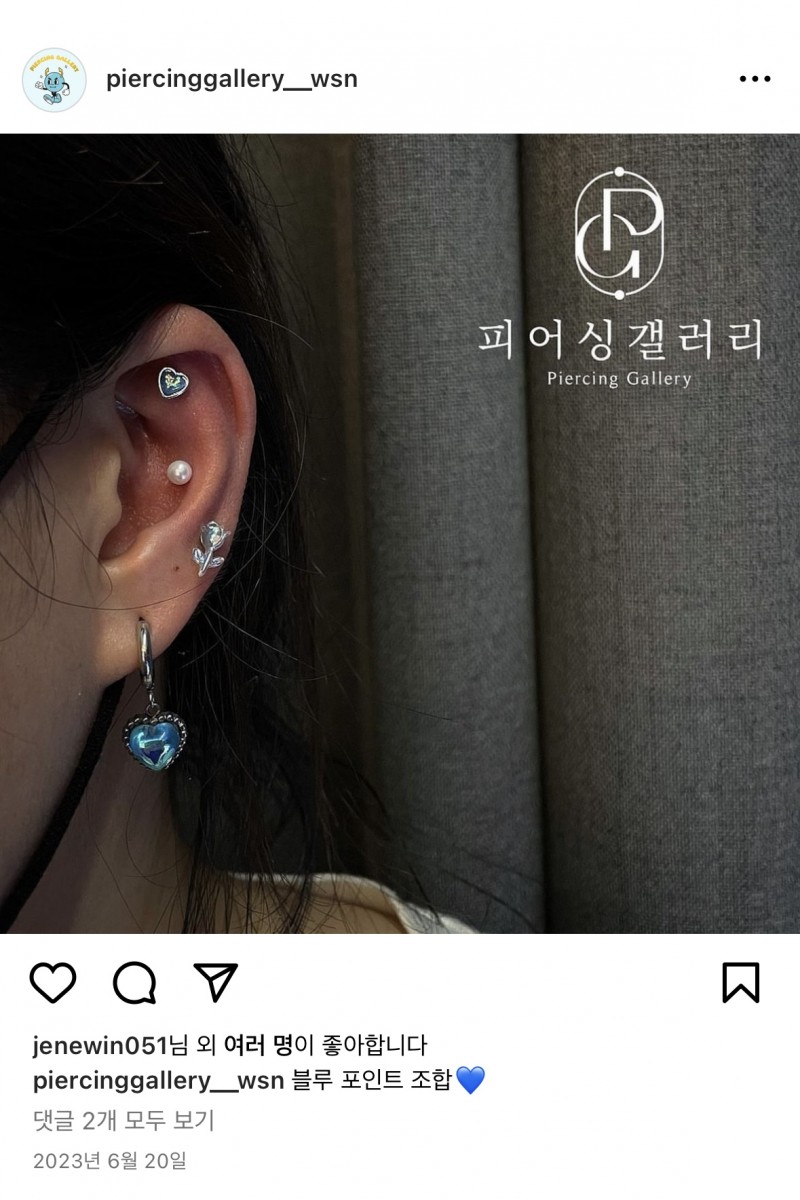Open piercinggallery__wsn username in post header
The width and height of the screenshot is (800, 1200).
coord(231,79)
